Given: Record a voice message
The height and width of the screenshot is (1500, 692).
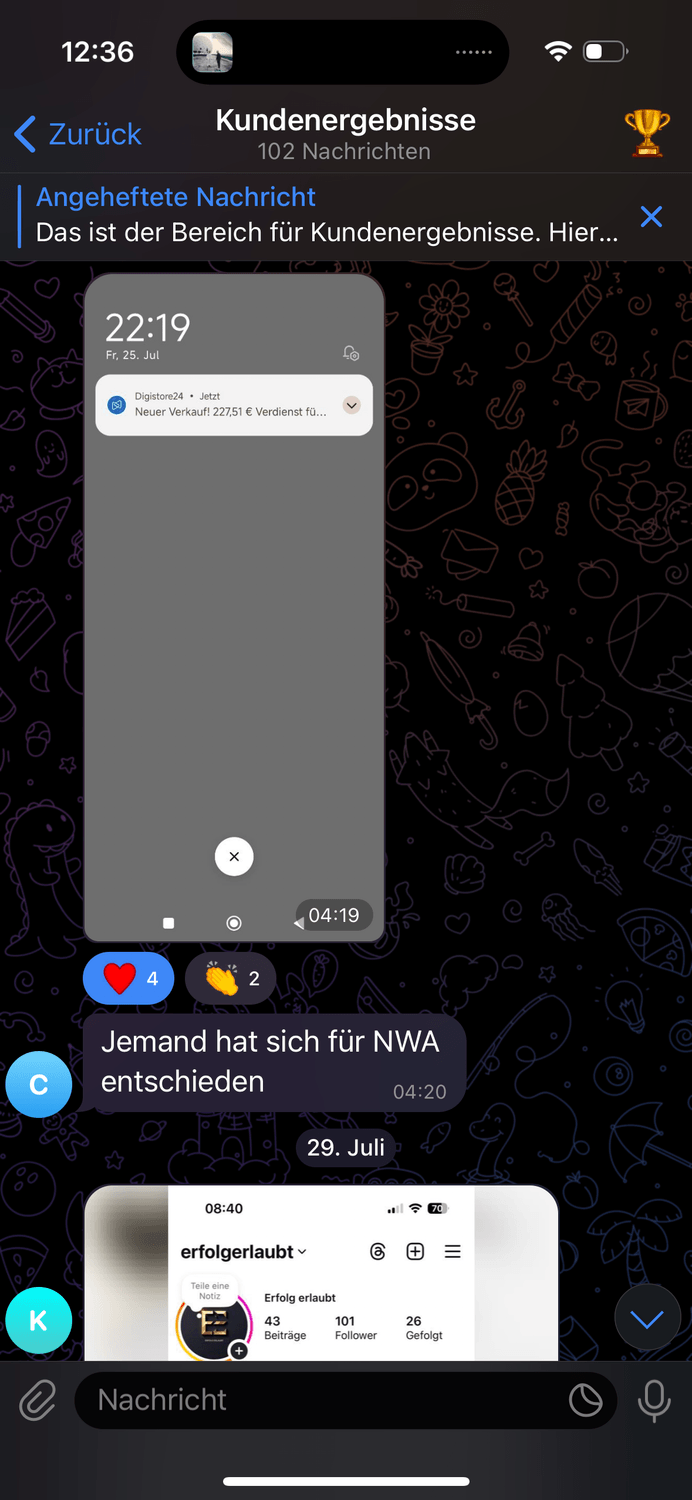Looking at the screenshot, I should coord(654,1400).
